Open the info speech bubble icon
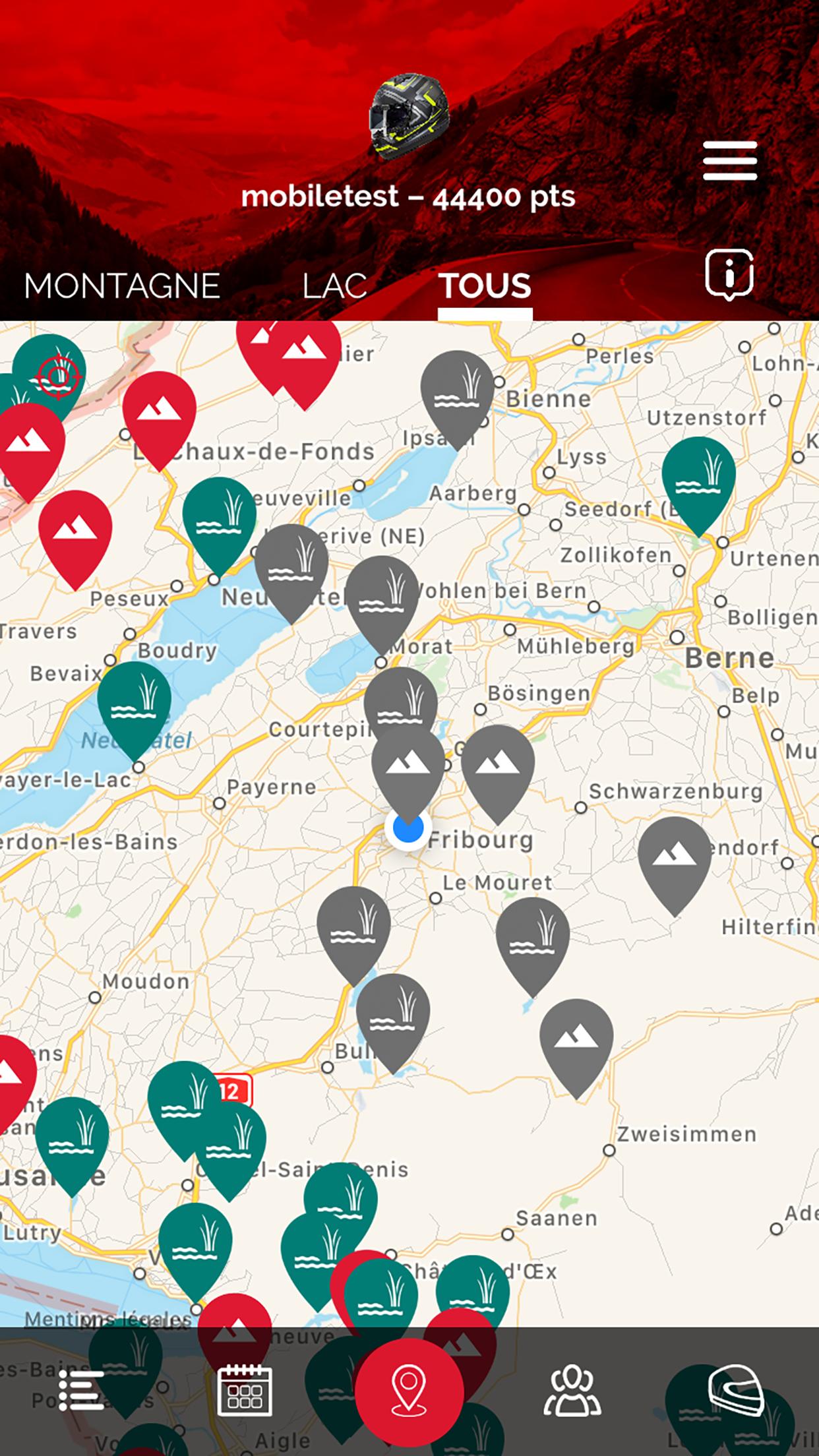Viewport: 819px width, 1456px height. [729, 274]
